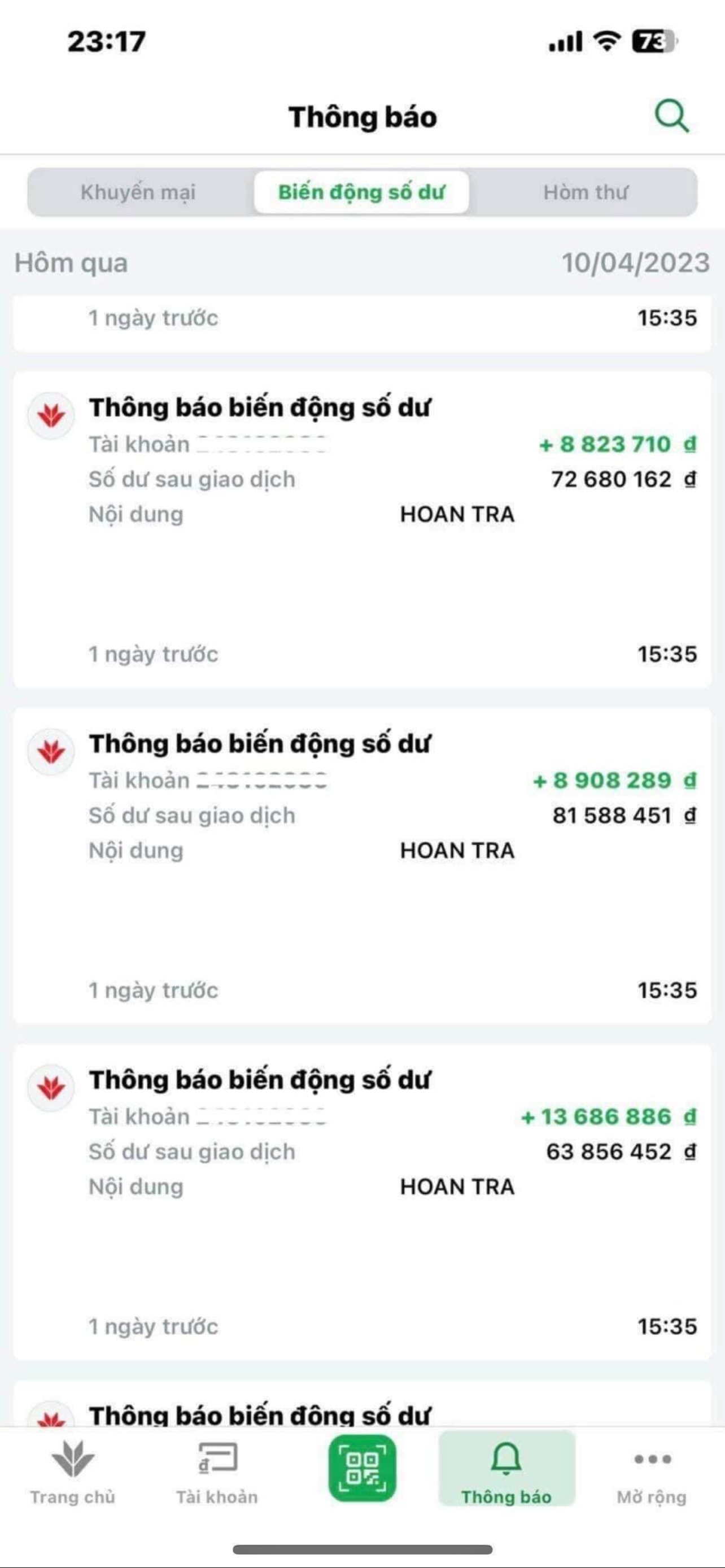
Task: Select the Thông báo bell tab
Action: 506,1470
